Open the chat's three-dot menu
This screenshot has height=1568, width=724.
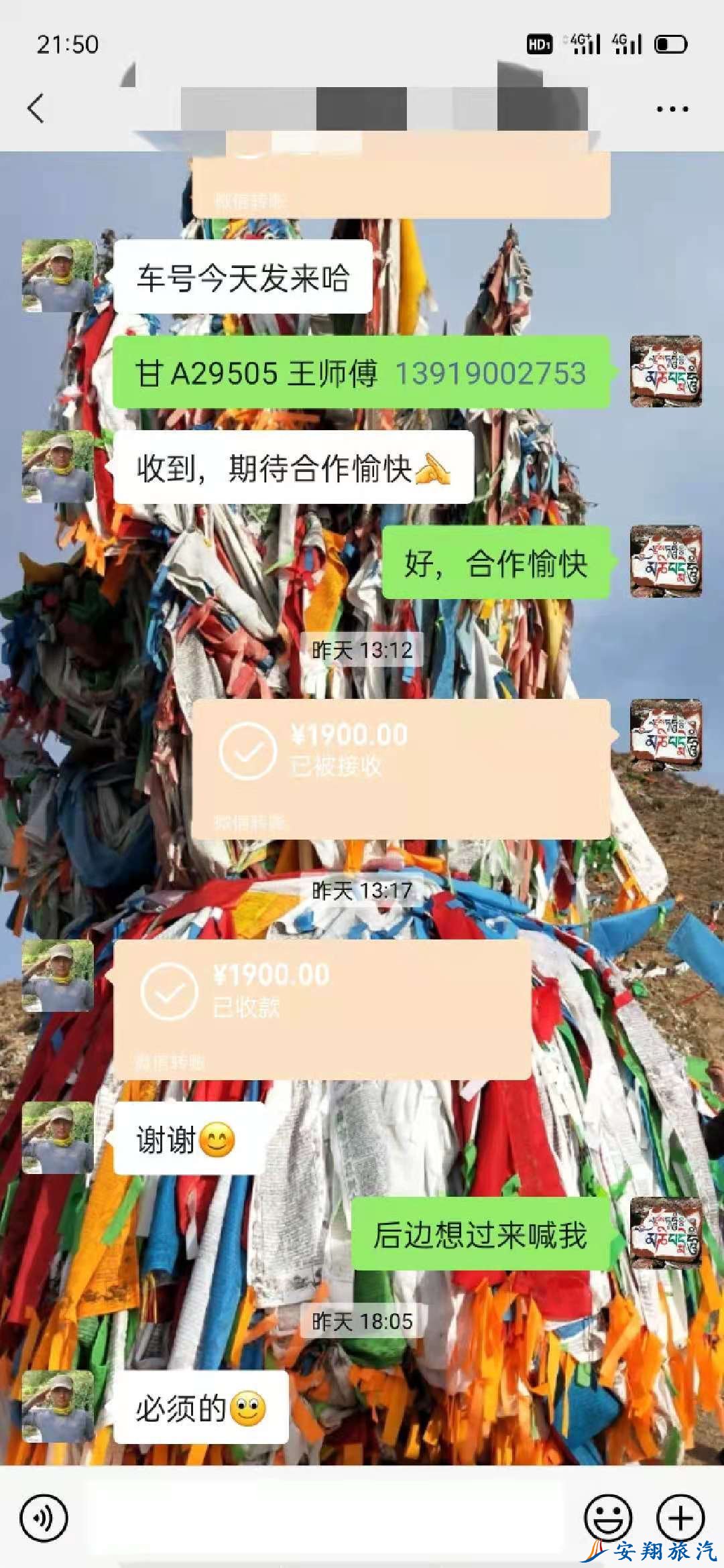click(x=672, y=109)
